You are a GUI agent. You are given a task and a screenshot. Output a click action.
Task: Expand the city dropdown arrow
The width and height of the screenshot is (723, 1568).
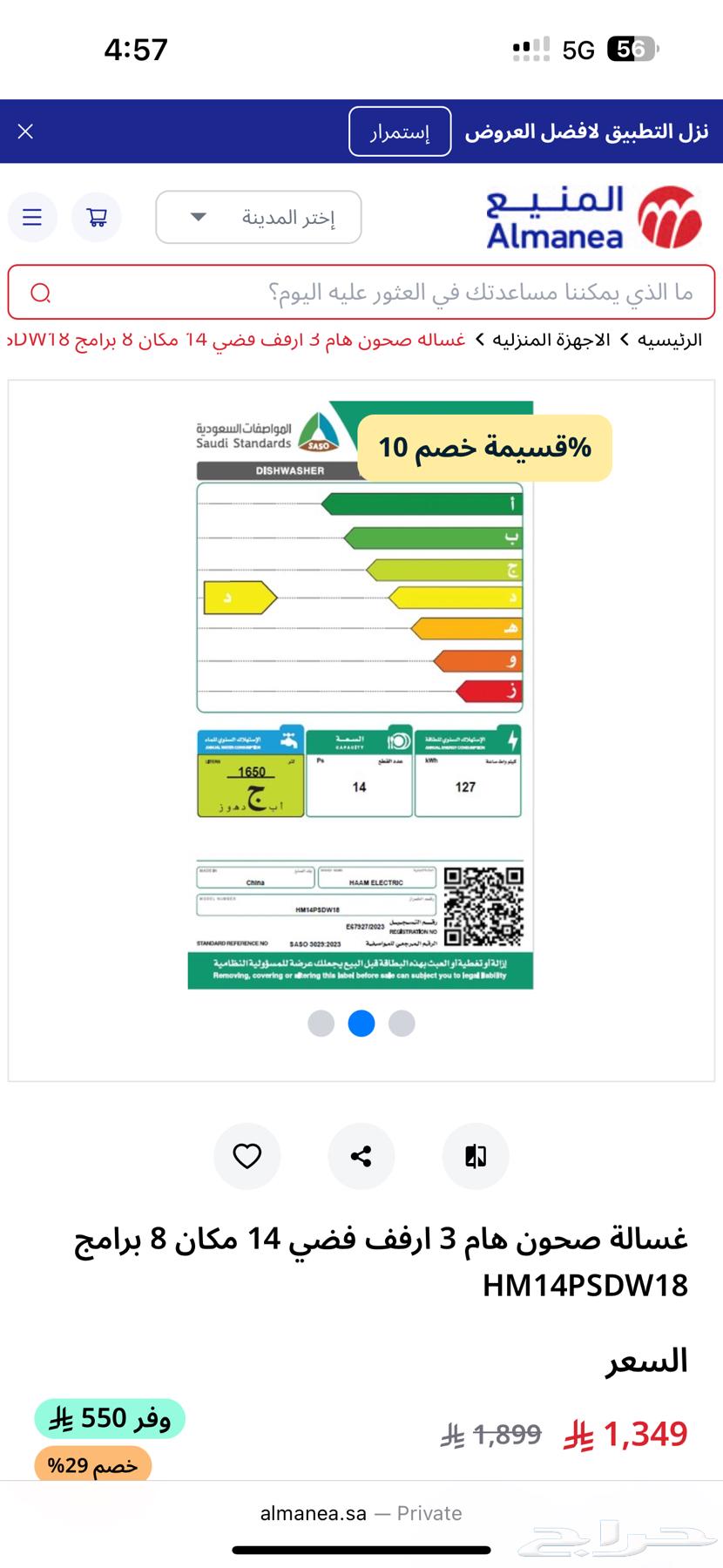click(199, 217)
